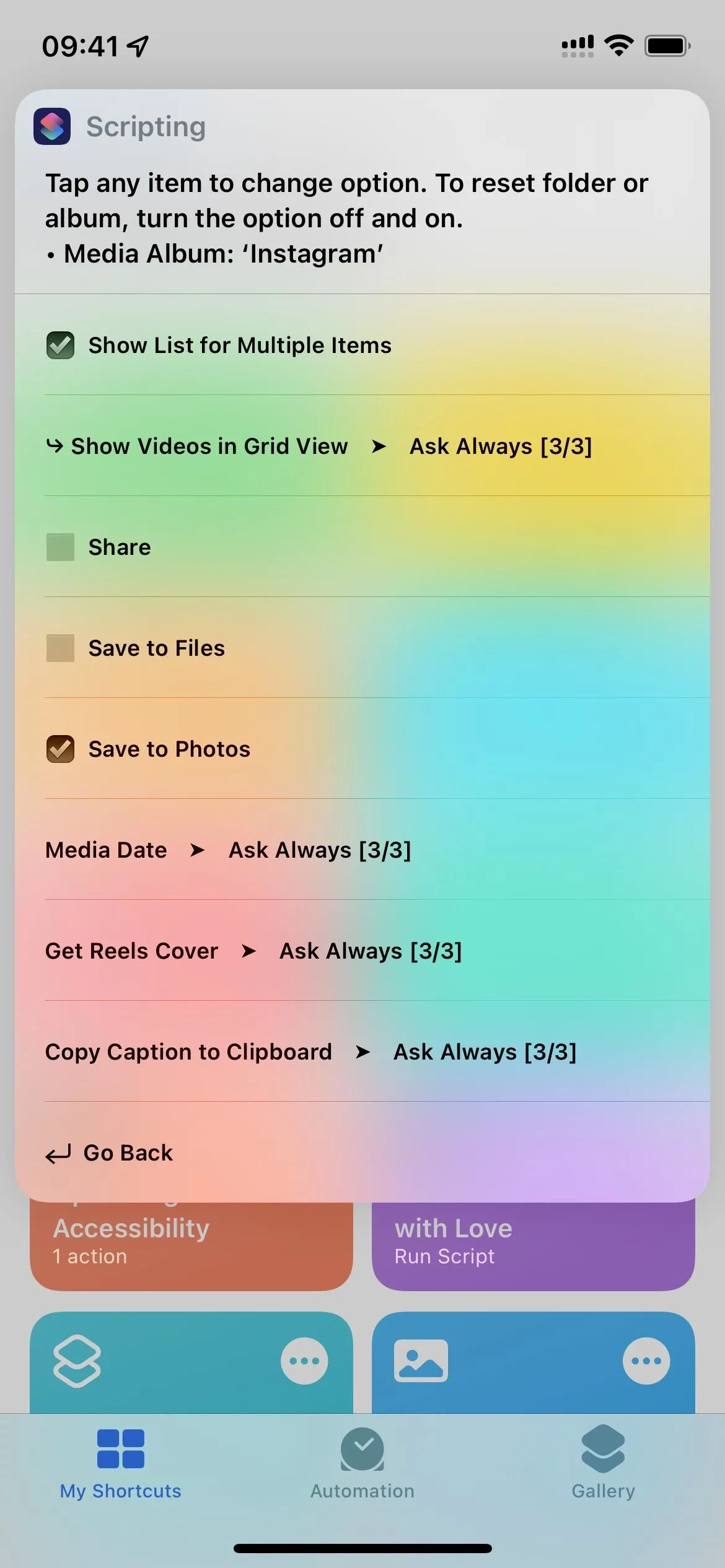Change the Media Date setting
The image size is (725, 1568).
(362, 850)
